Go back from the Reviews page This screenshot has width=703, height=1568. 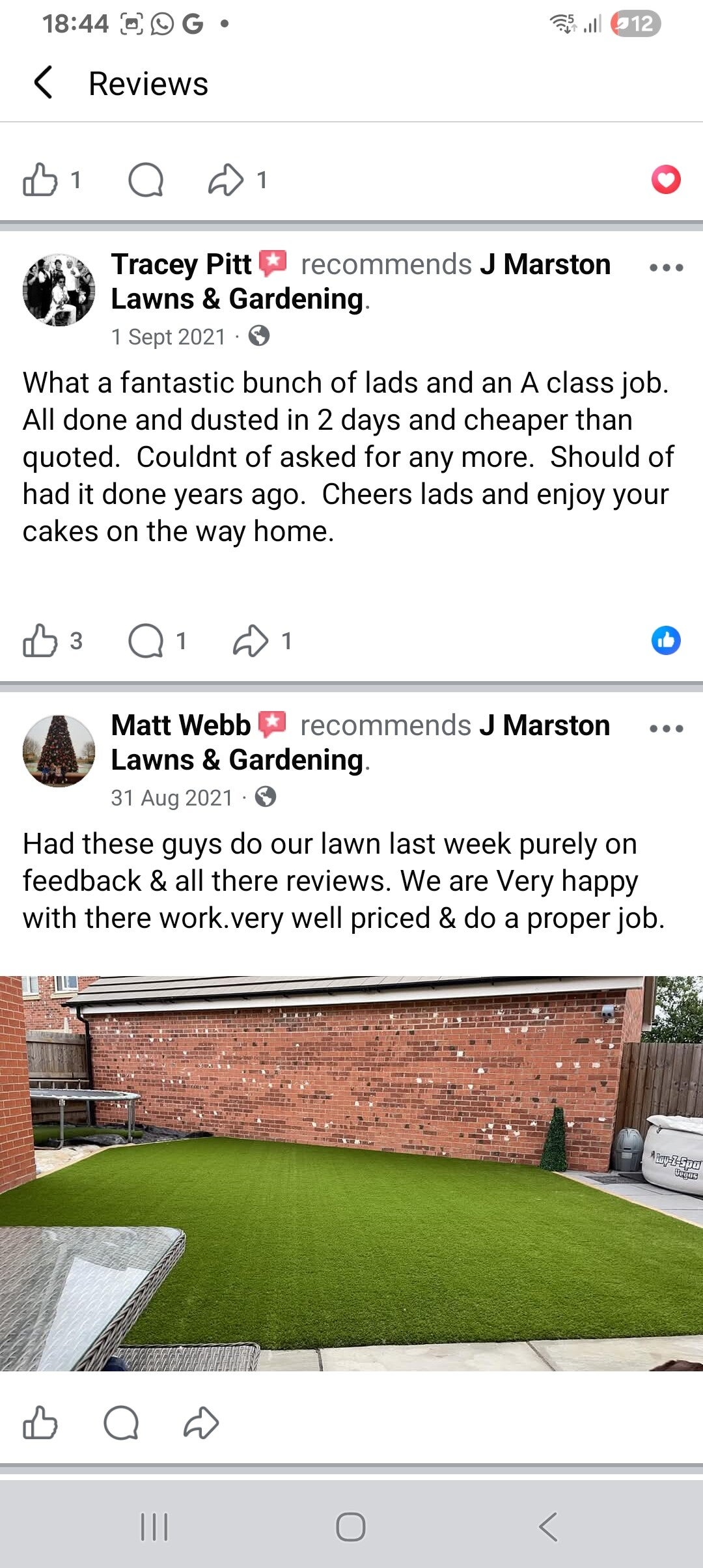(x=43, y=83)
